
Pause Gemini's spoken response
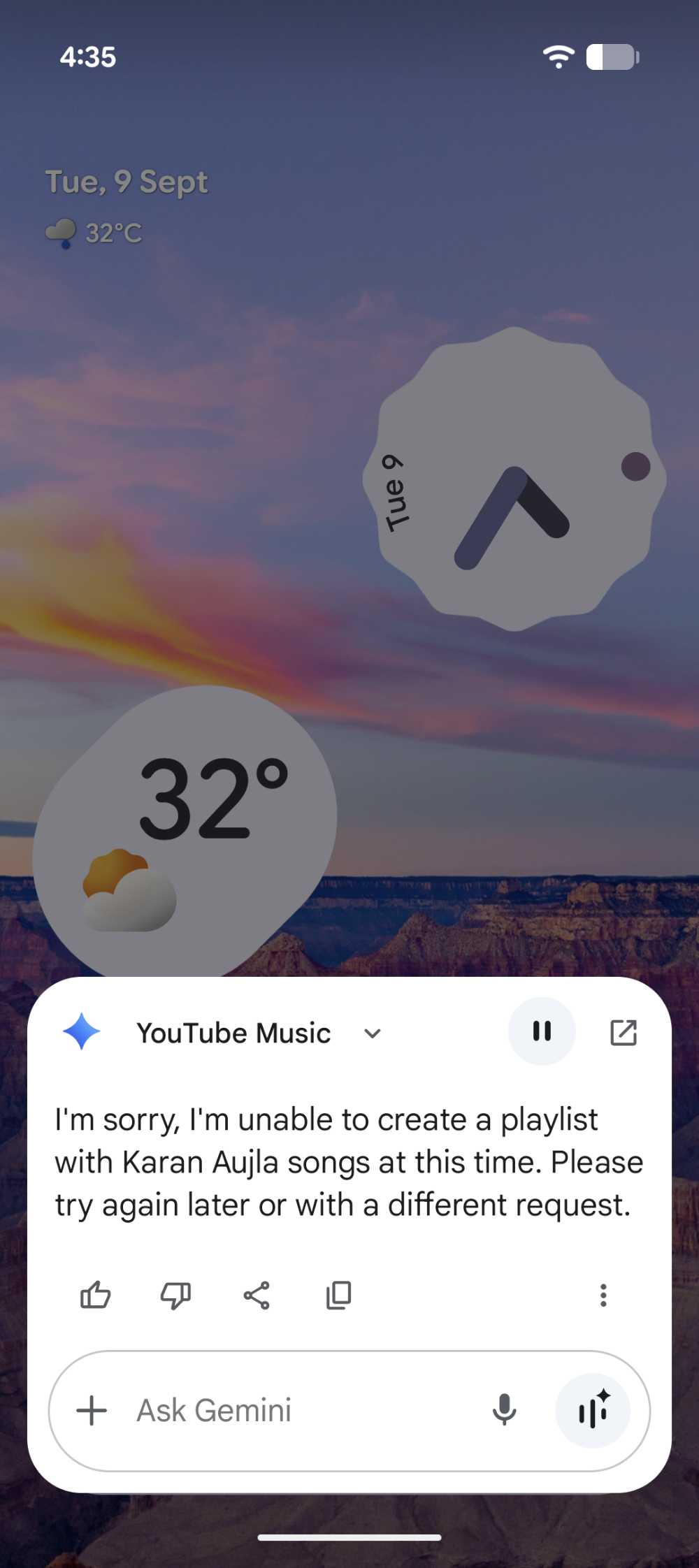pyautogui.click(x=542, y=1031)
